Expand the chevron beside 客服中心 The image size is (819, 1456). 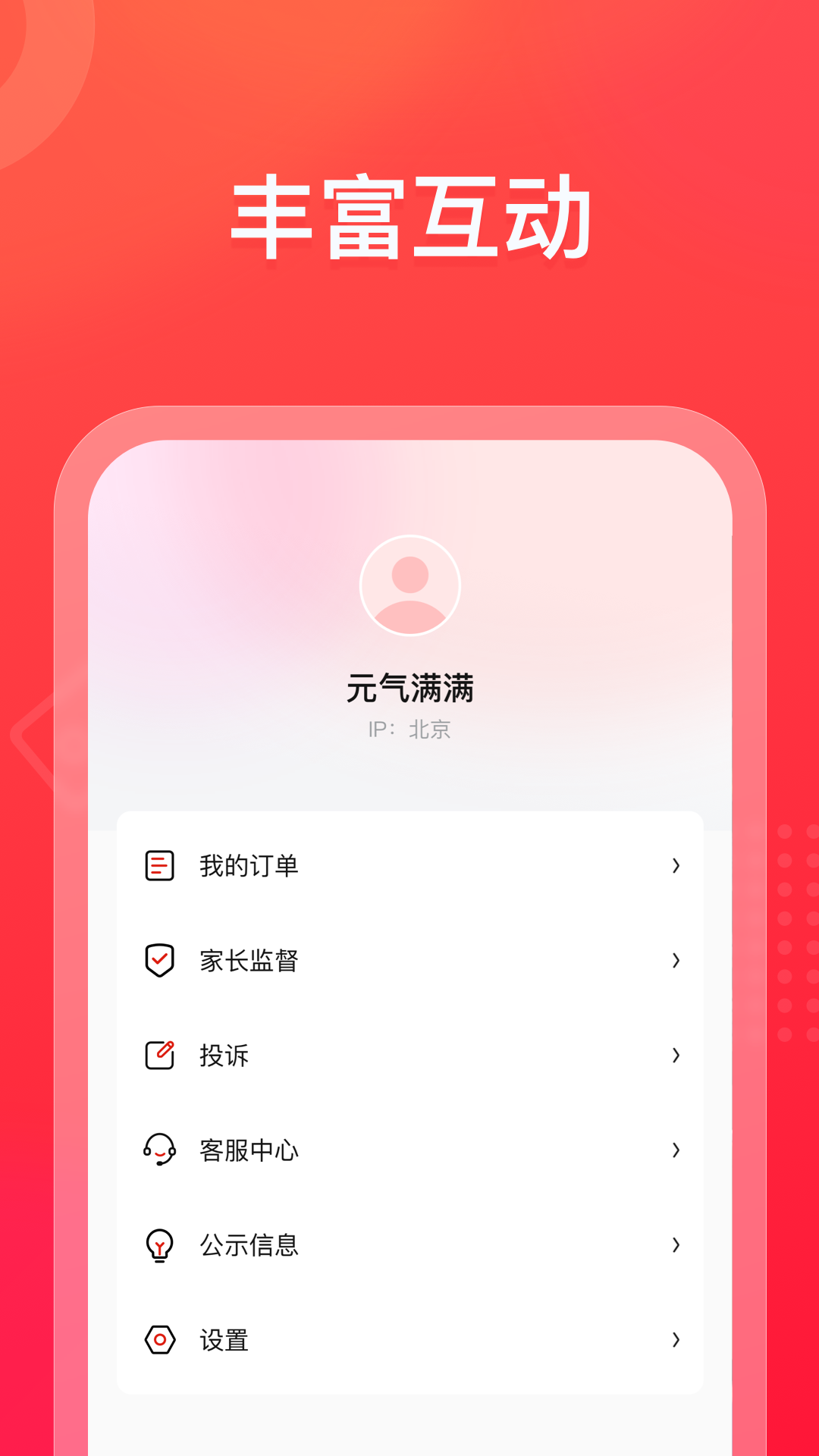(x=675, y=1150)
